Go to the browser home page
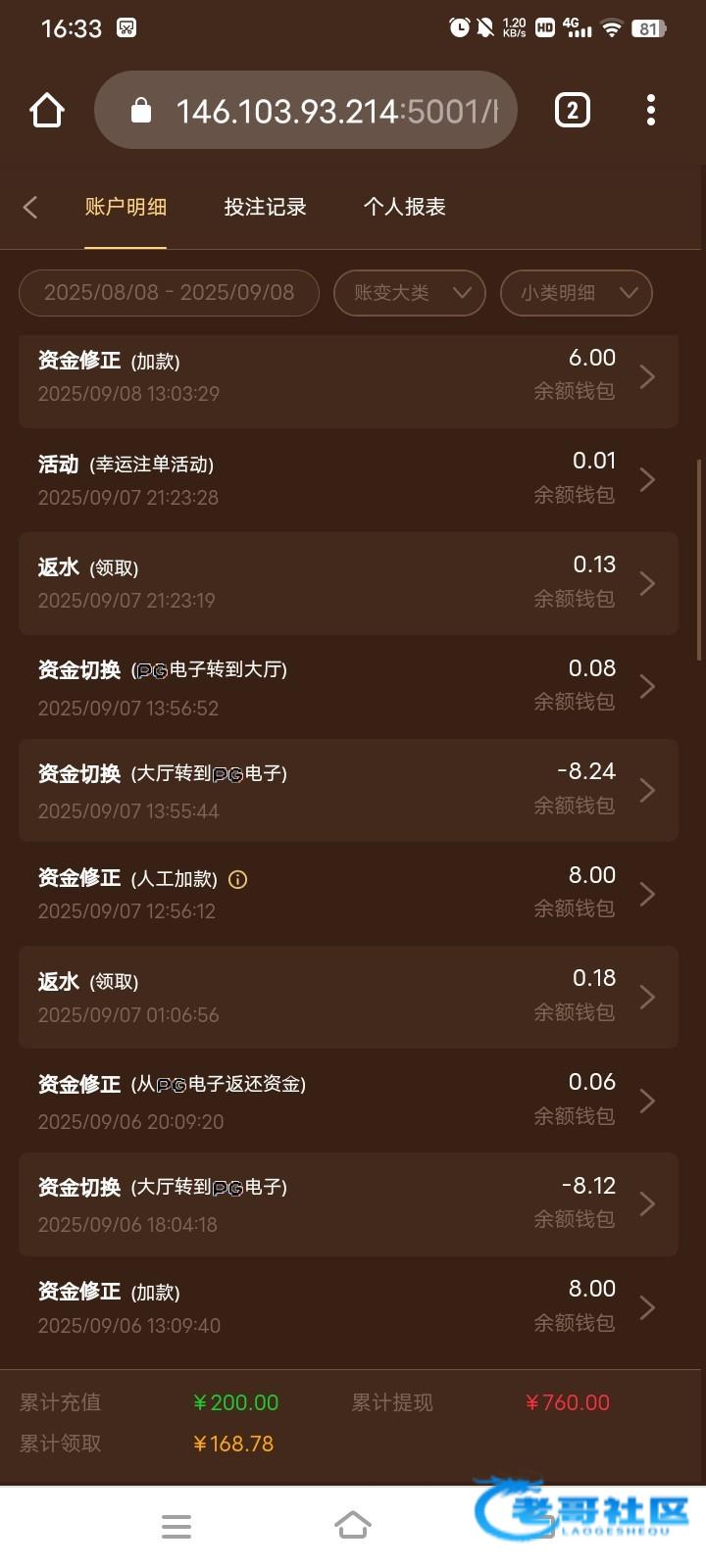 pyautogui.click(x=47, y=111)
